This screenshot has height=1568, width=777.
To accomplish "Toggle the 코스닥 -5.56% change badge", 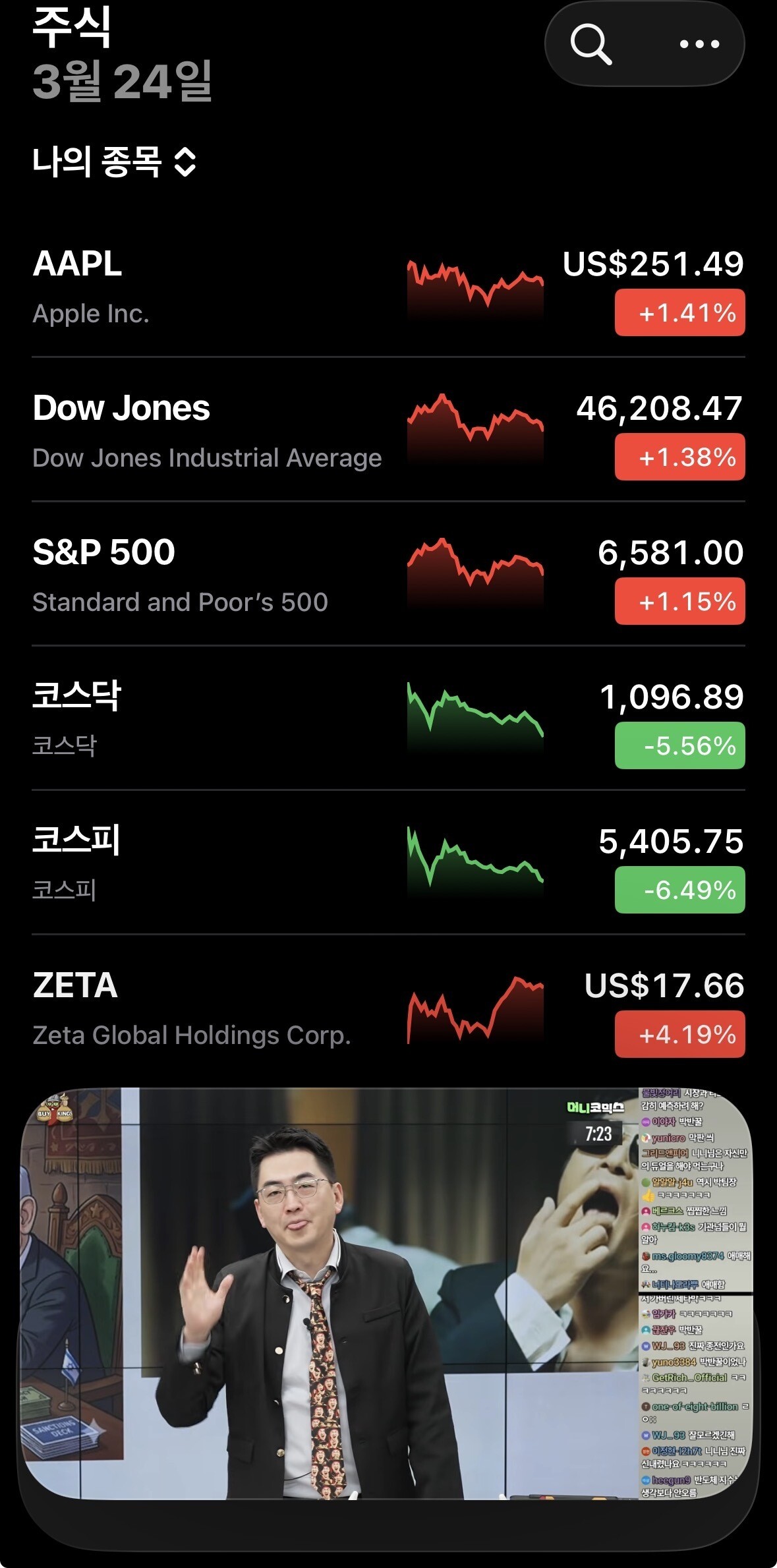I will click(679, 745).
